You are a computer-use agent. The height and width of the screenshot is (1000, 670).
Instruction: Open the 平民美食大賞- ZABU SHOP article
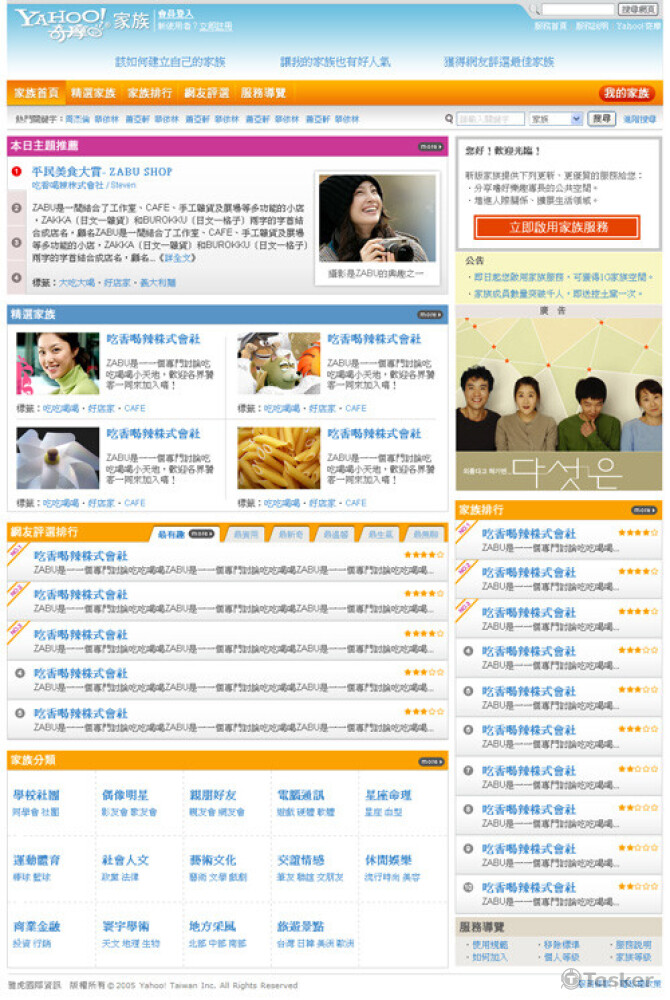102,172
